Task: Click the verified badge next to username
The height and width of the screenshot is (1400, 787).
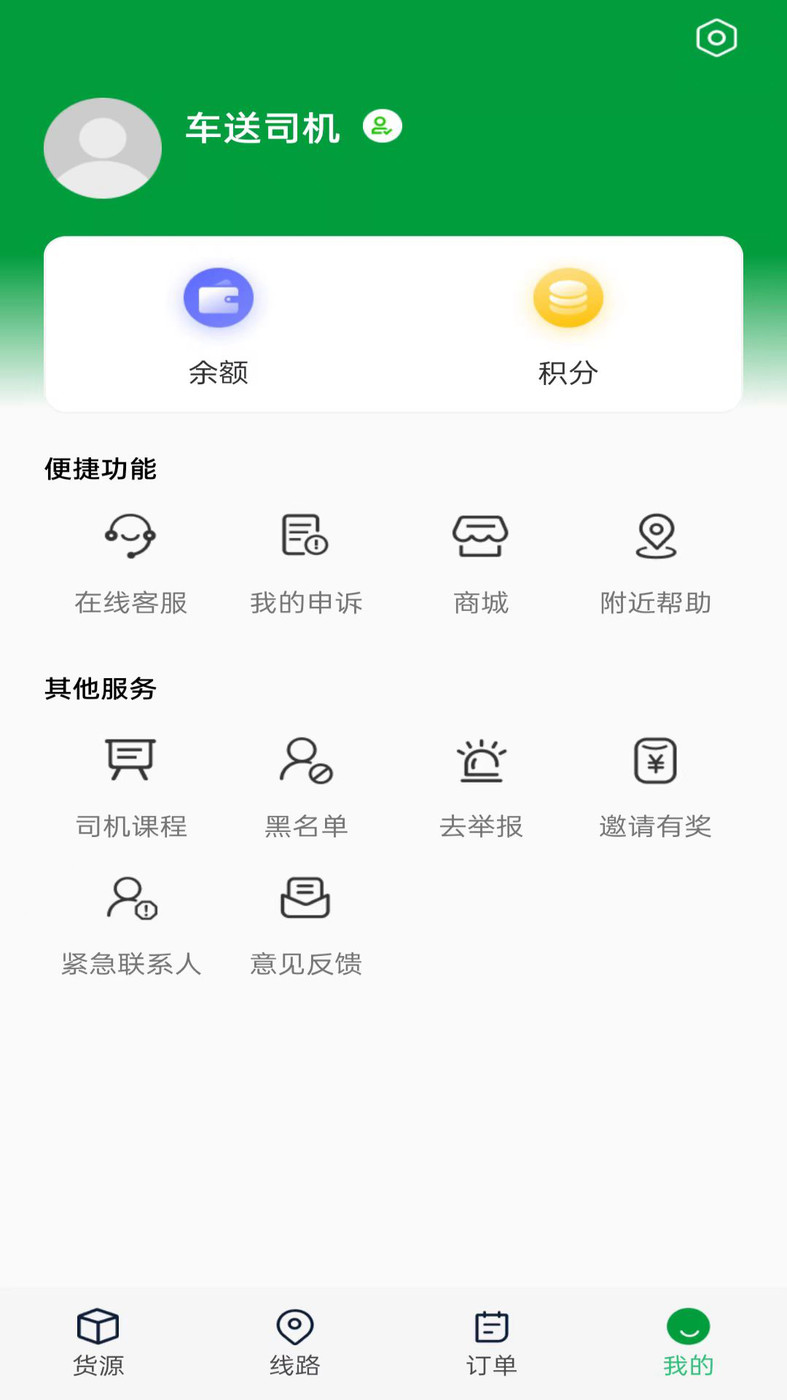Action: coord(382,125)
